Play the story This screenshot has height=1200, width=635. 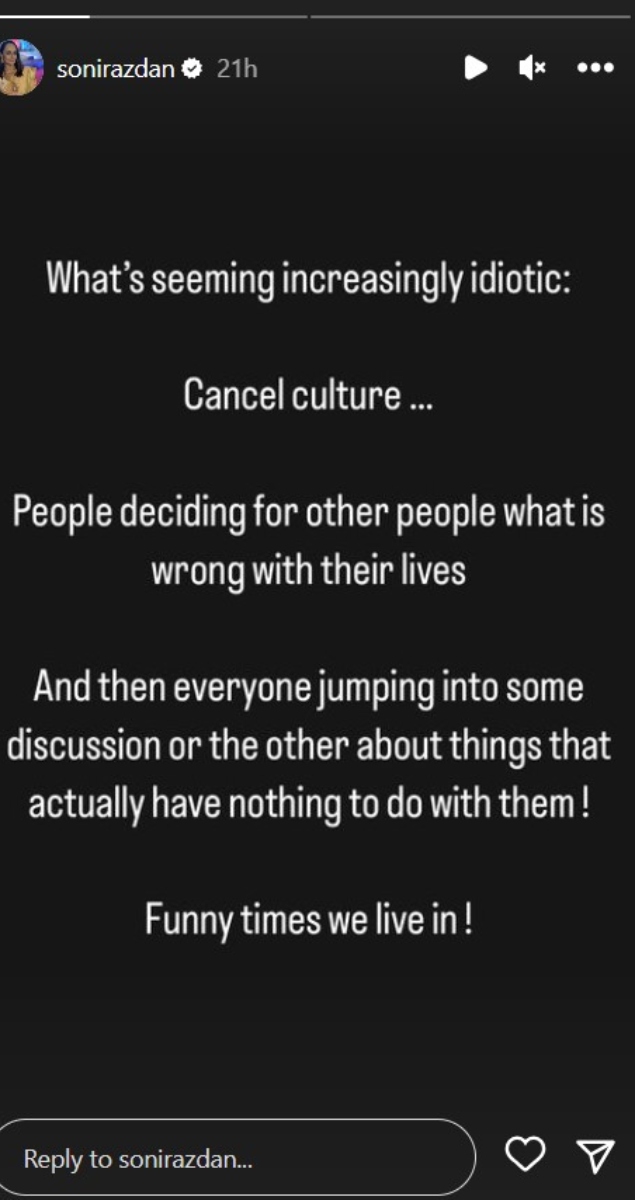476,68
